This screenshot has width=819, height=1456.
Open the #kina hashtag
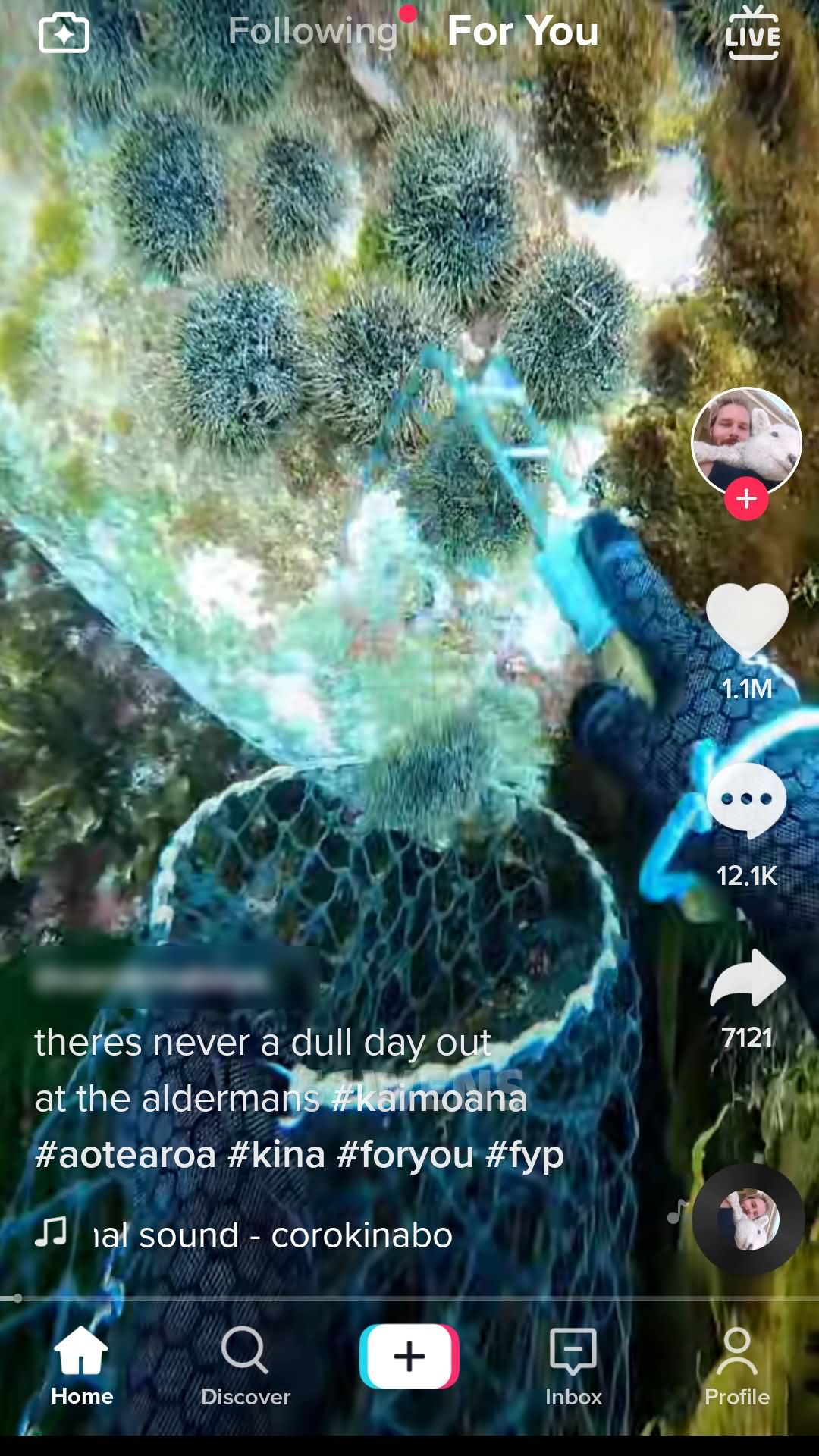pyautogui.click(x=276, y=1155)
